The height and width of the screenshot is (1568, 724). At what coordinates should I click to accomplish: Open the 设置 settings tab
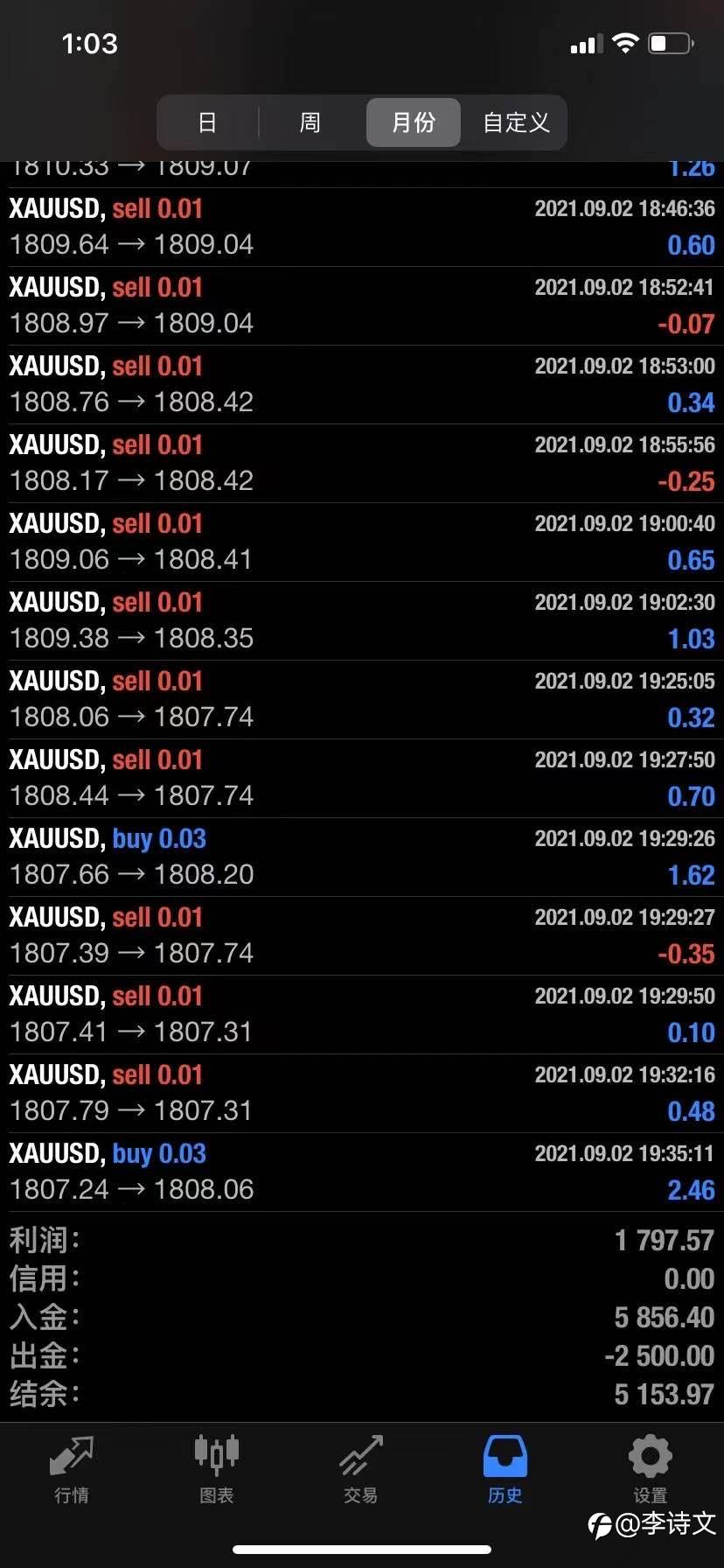coord(650,1469)
